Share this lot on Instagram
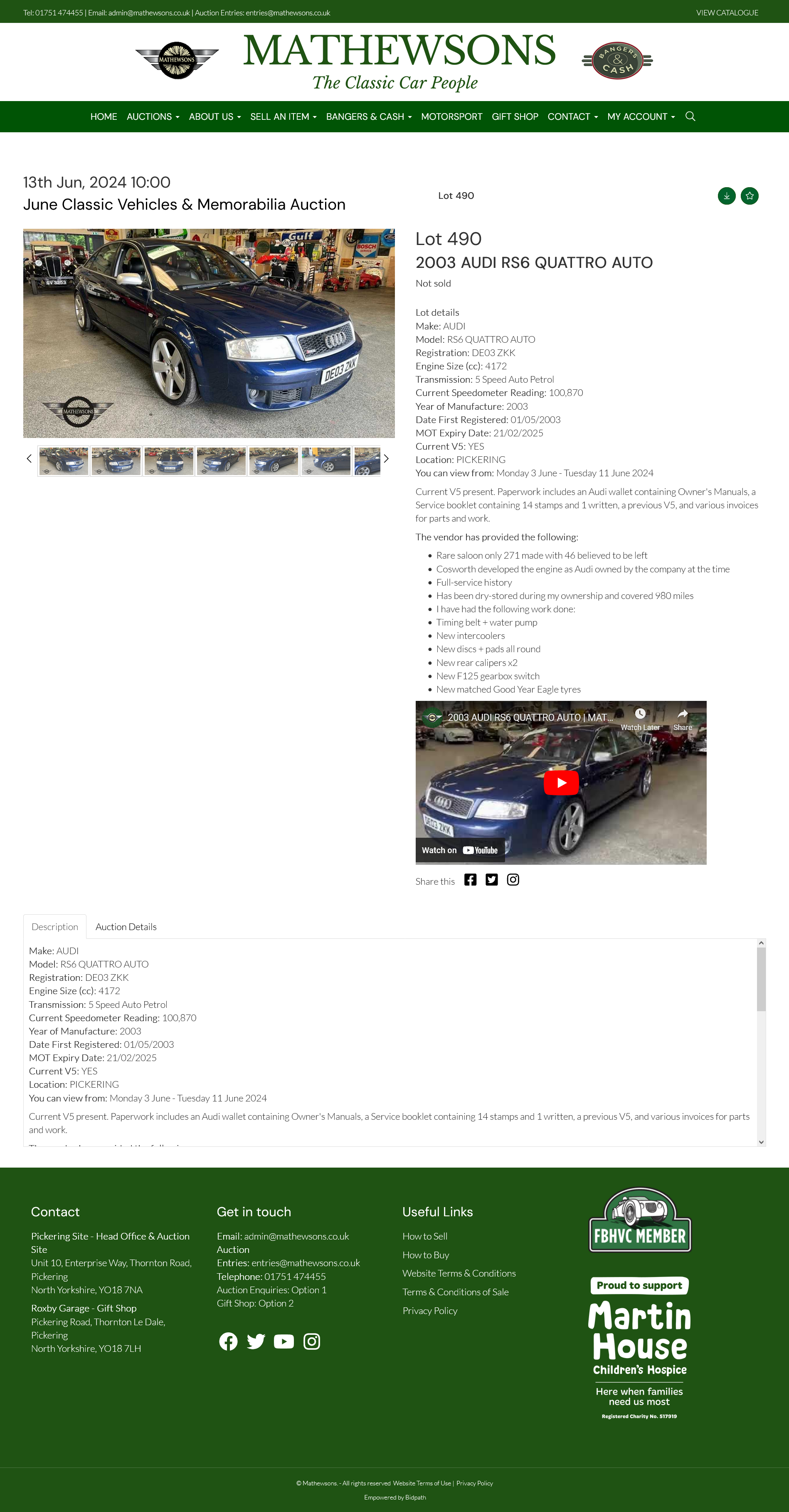 click(513, 879)
